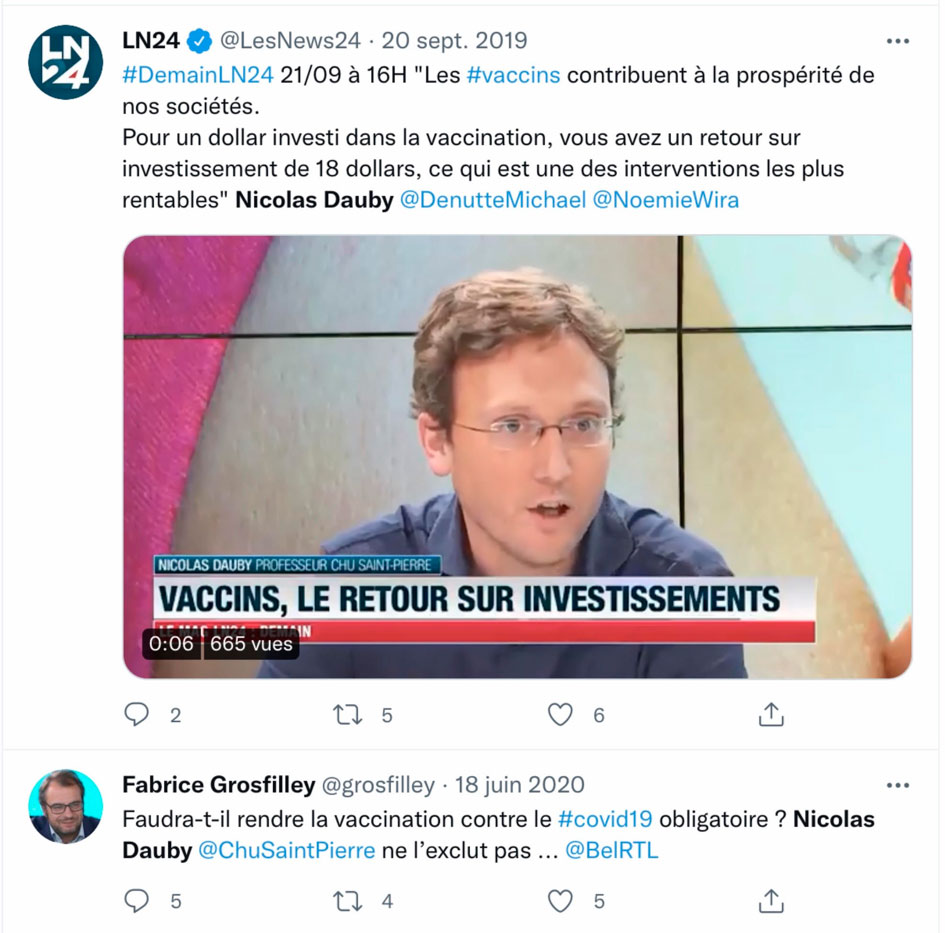Viewport: 945px width, 933px height.
Task: Open the #covid19 hashtag
Action: pyautogui.click(x=605, y=819)
